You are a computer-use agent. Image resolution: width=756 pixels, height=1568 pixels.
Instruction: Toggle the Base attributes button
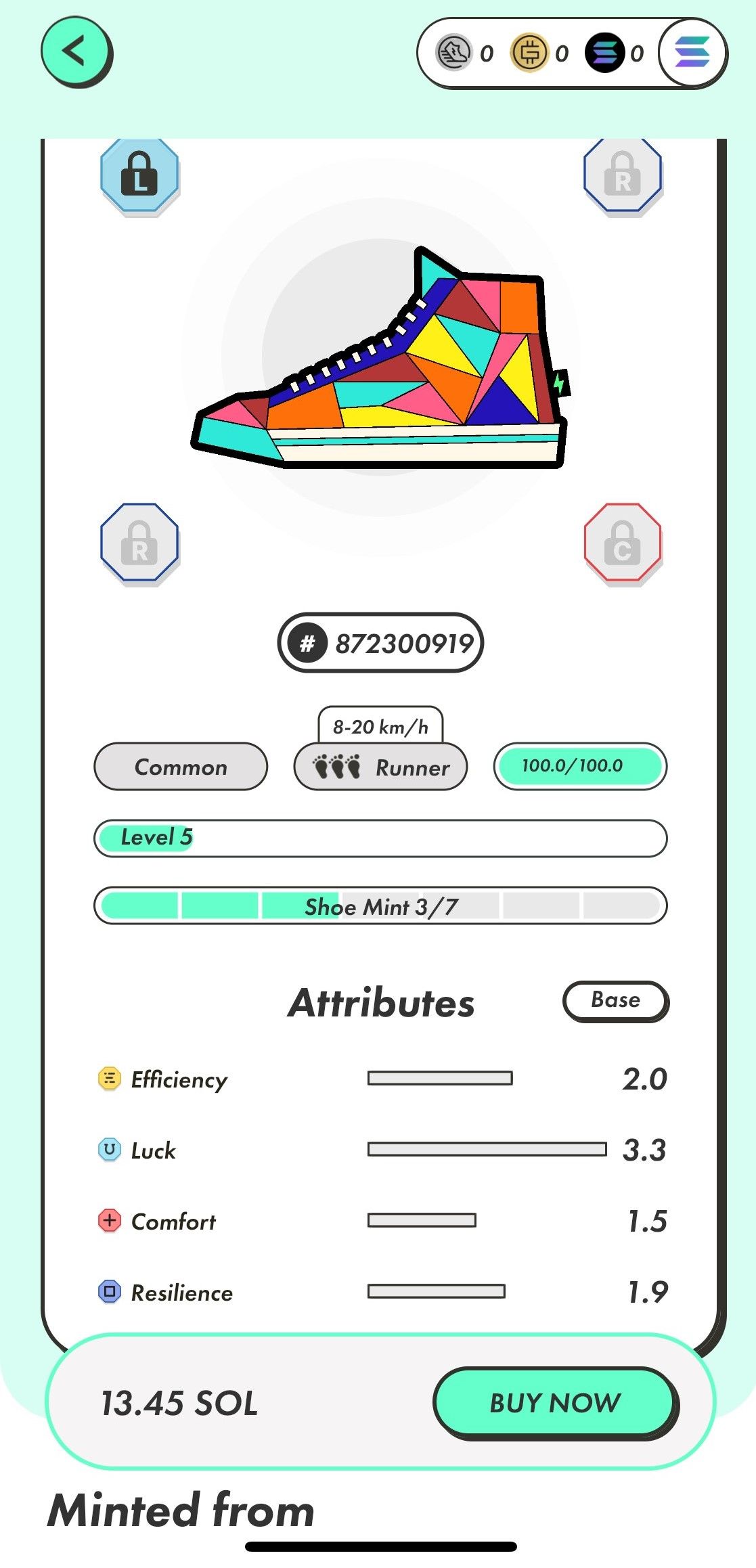tap(615, 1000)
